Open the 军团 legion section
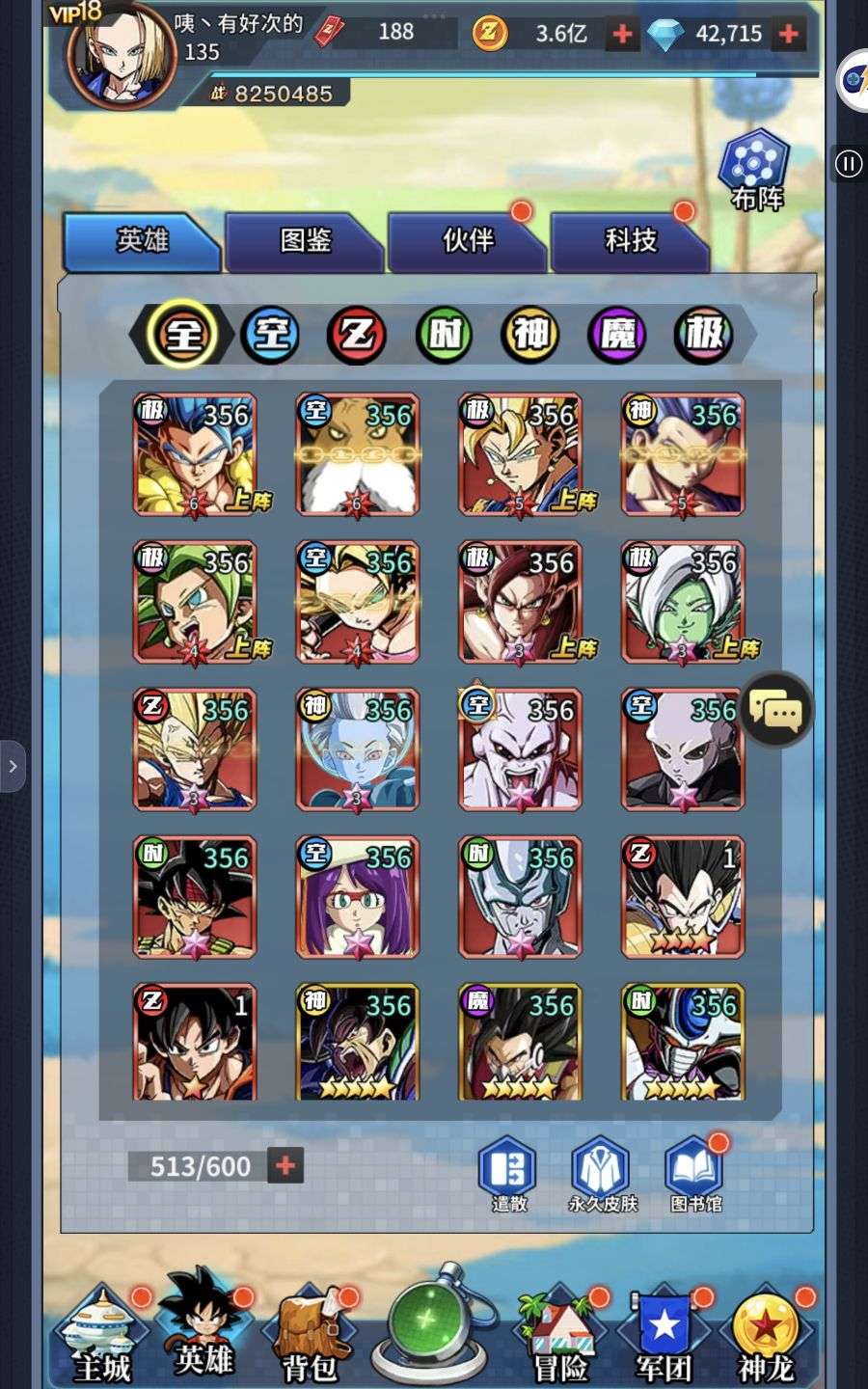Viewport: 868px width, 1389px height. click(x=664, y=1336)
